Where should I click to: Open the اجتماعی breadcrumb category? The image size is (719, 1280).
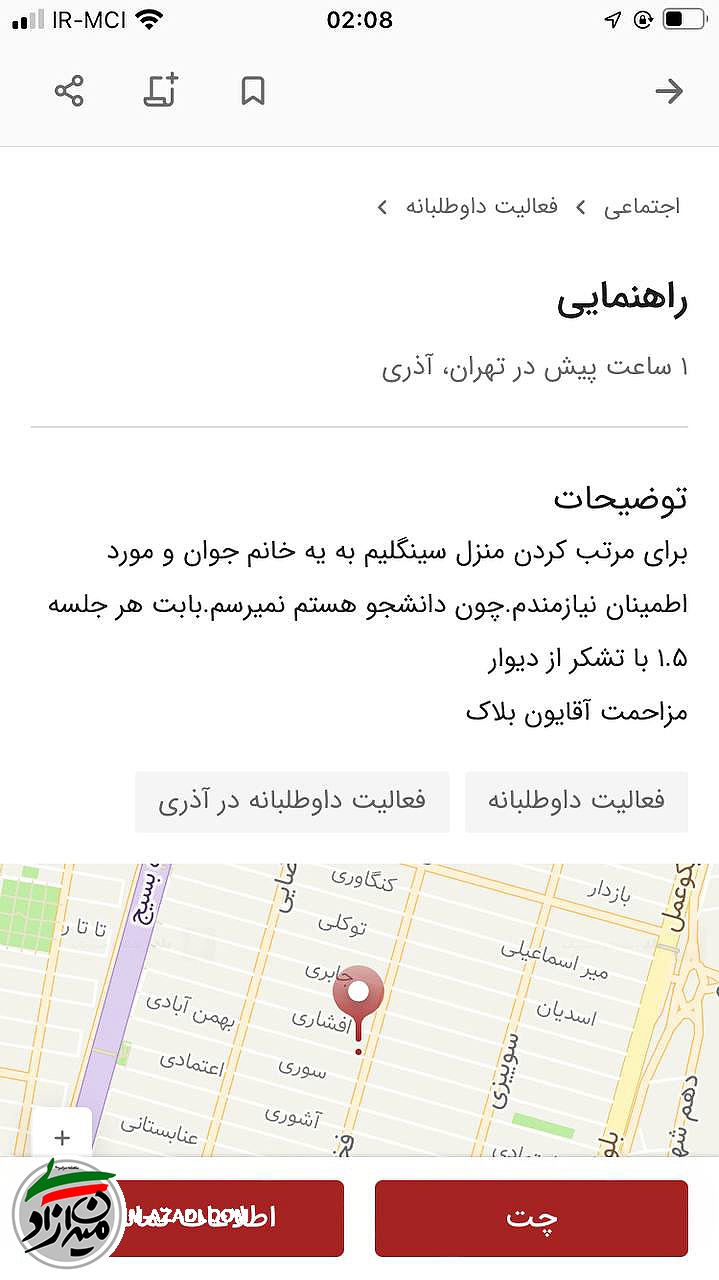[x=641, y=207]
